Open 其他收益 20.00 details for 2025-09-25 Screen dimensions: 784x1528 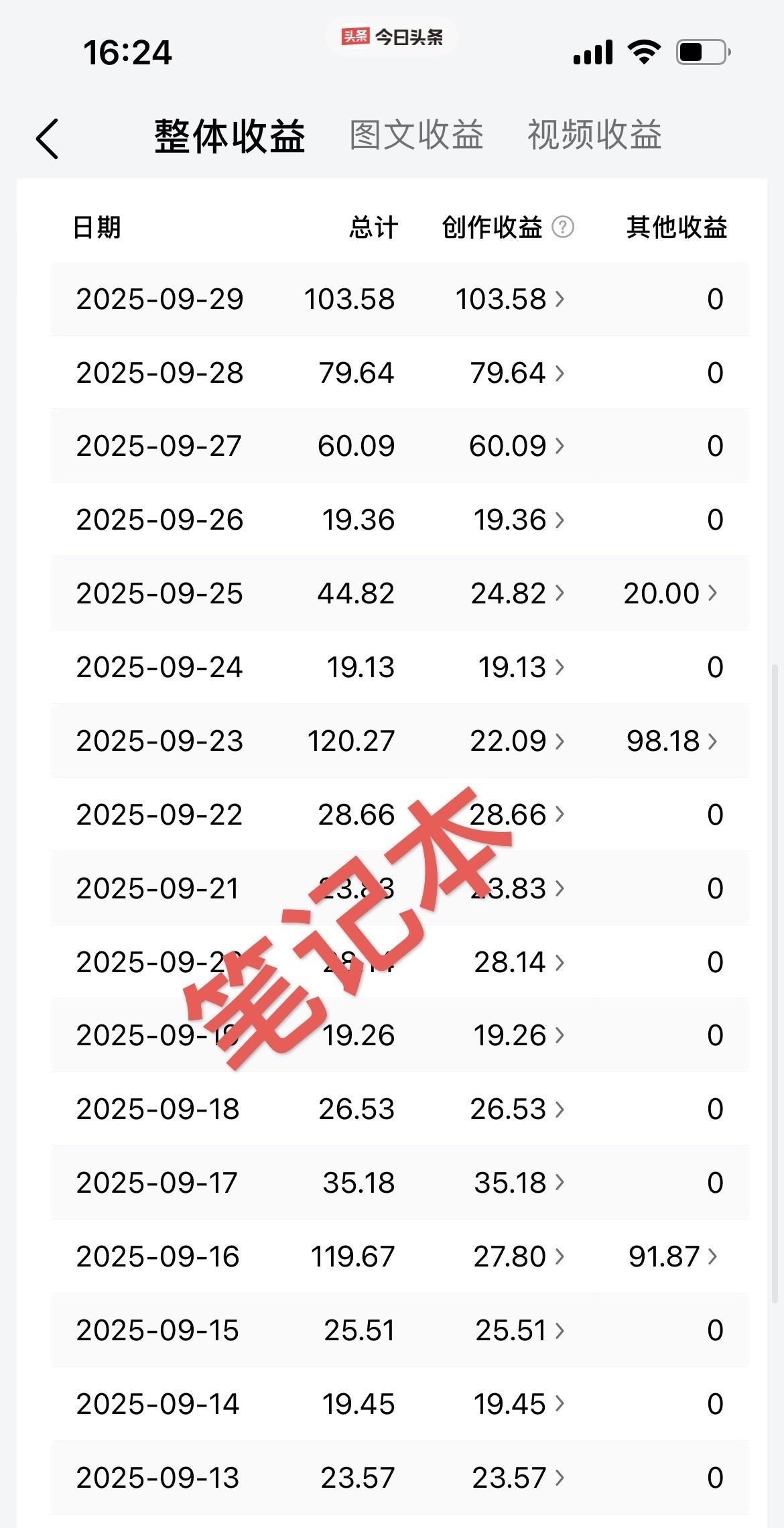pos(670,593)
